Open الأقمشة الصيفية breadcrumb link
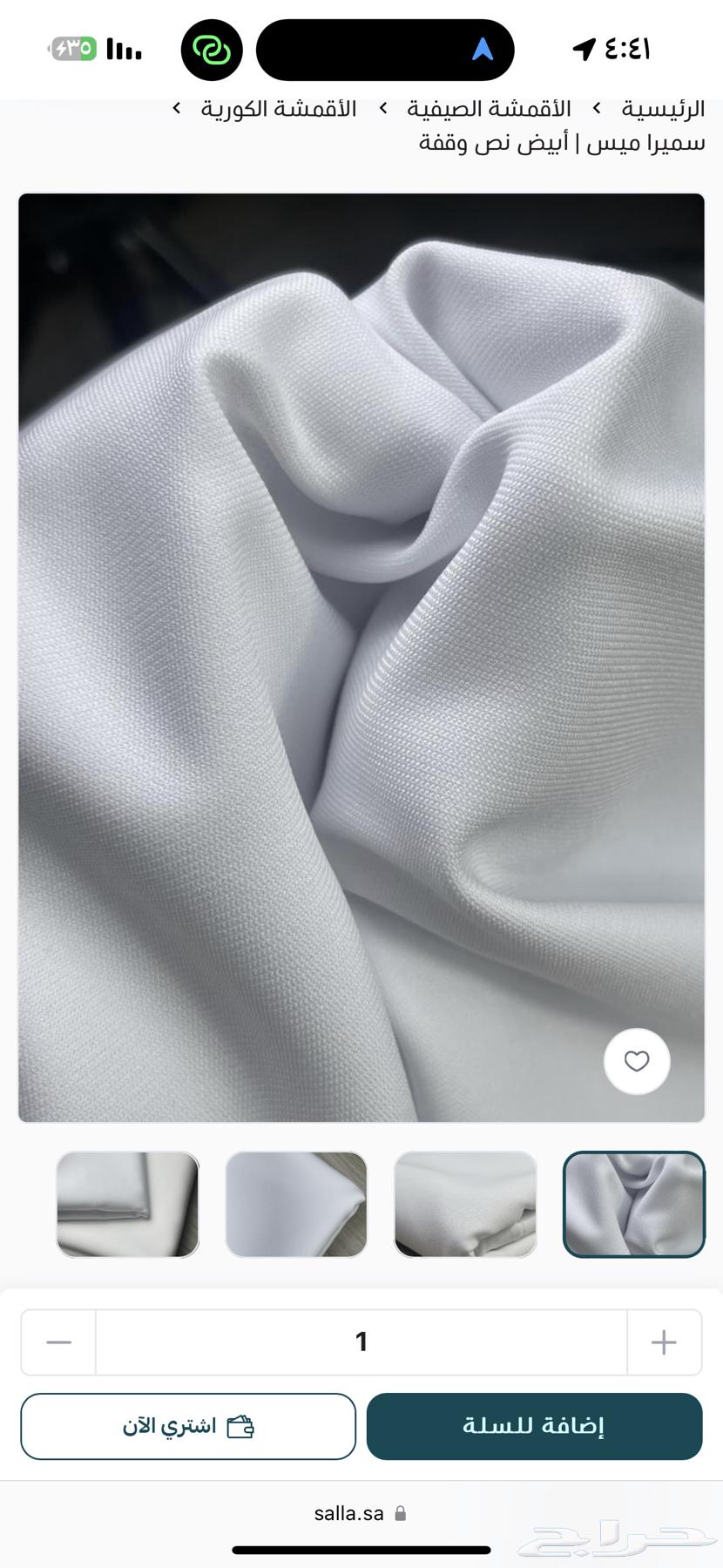The height and width of the screenshot is (1568, 723). (x=490, y=107)
